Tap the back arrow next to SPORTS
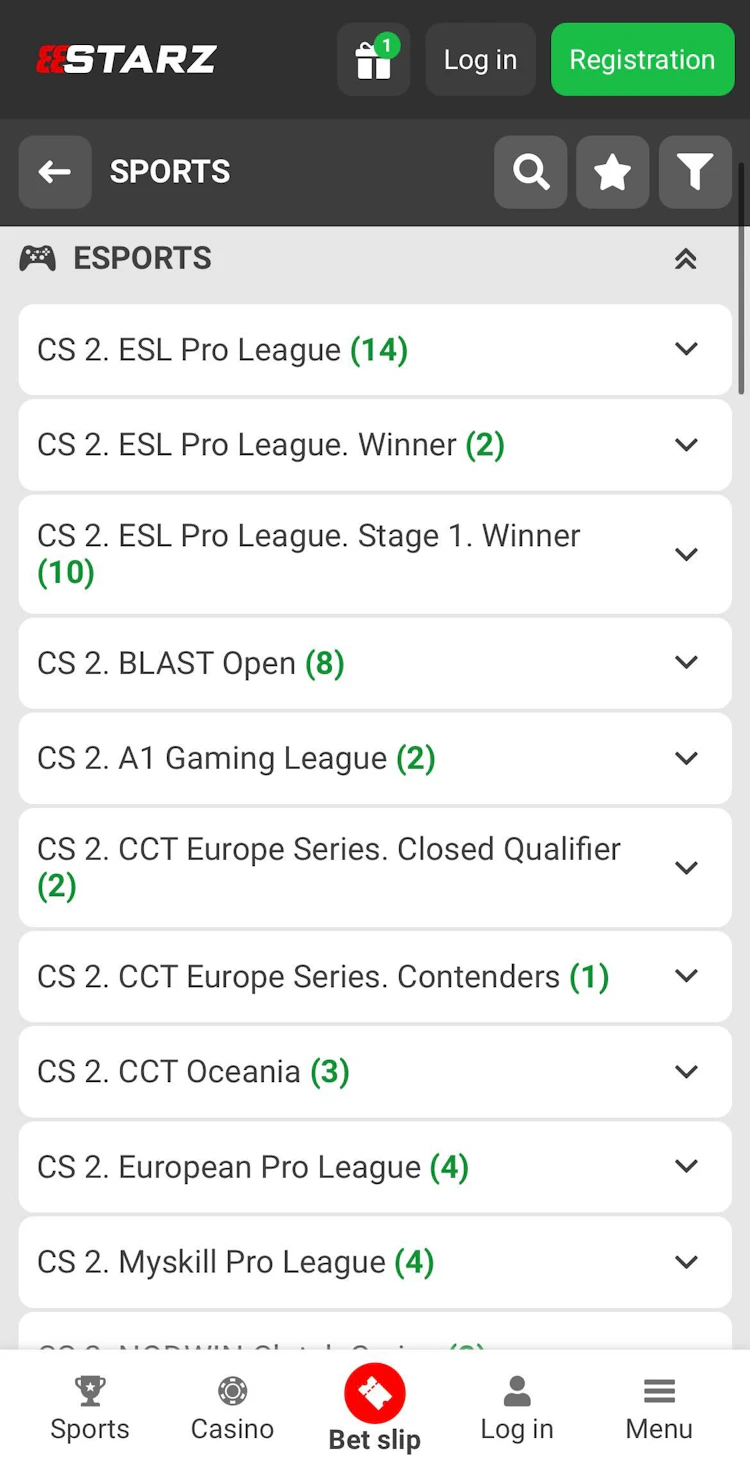 [55, 172]
